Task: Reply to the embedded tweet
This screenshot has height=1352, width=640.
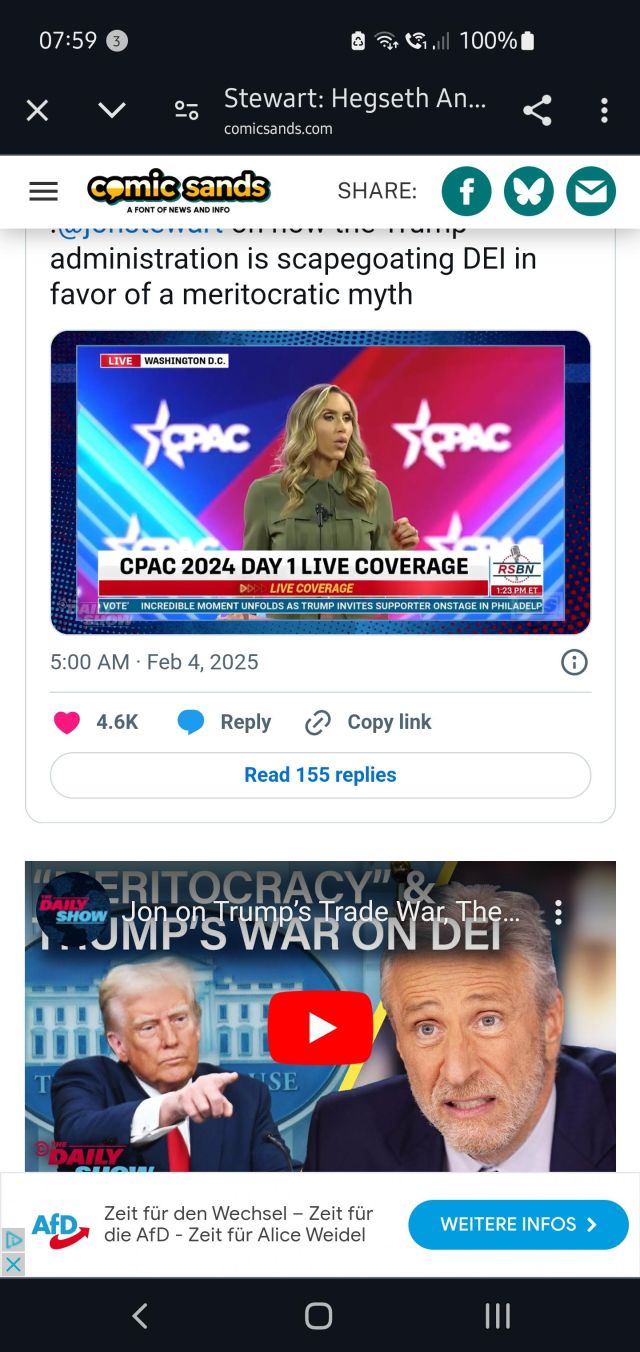Action: point(225,722)
